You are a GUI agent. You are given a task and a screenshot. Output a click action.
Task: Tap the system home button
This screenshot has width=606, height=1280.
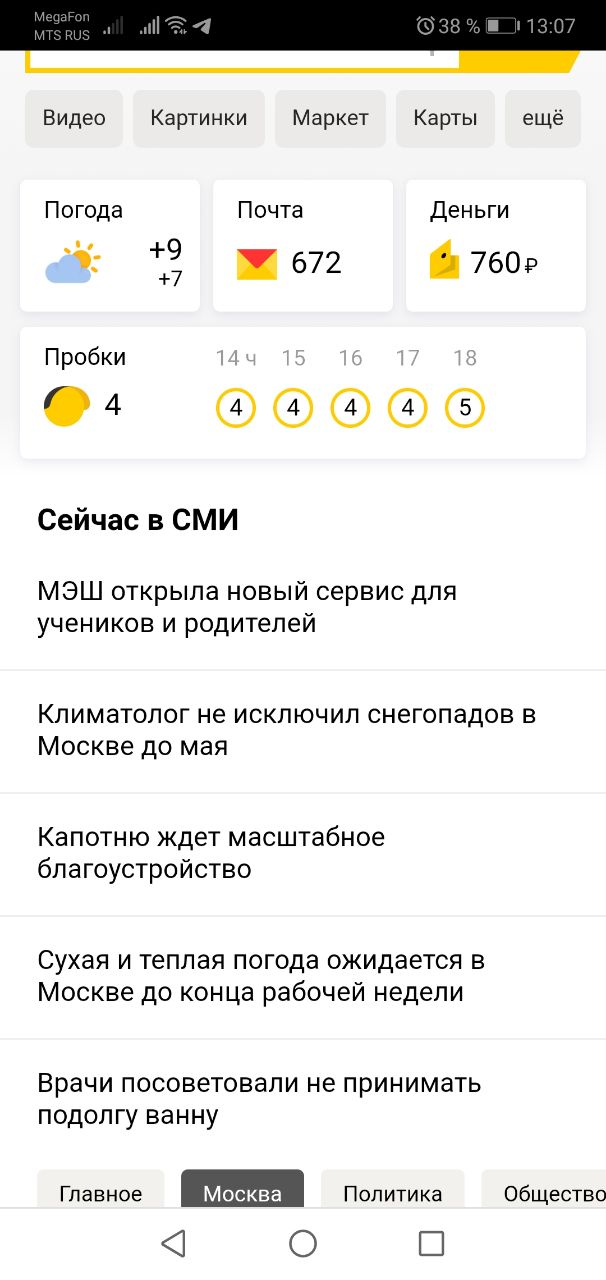(x=303, y=1243)
